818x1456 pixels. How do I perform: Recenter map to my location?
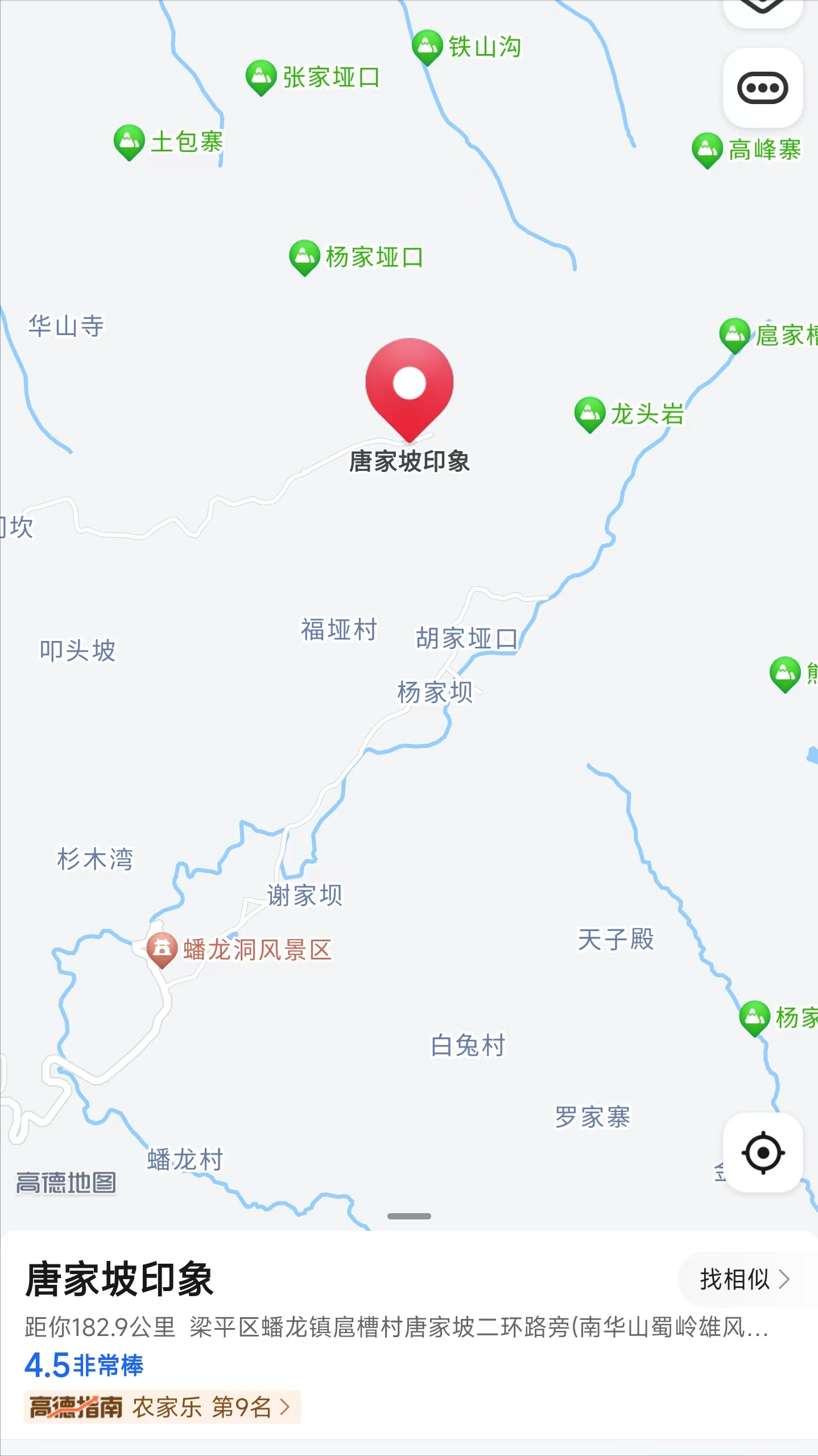tap(762, 1153)
